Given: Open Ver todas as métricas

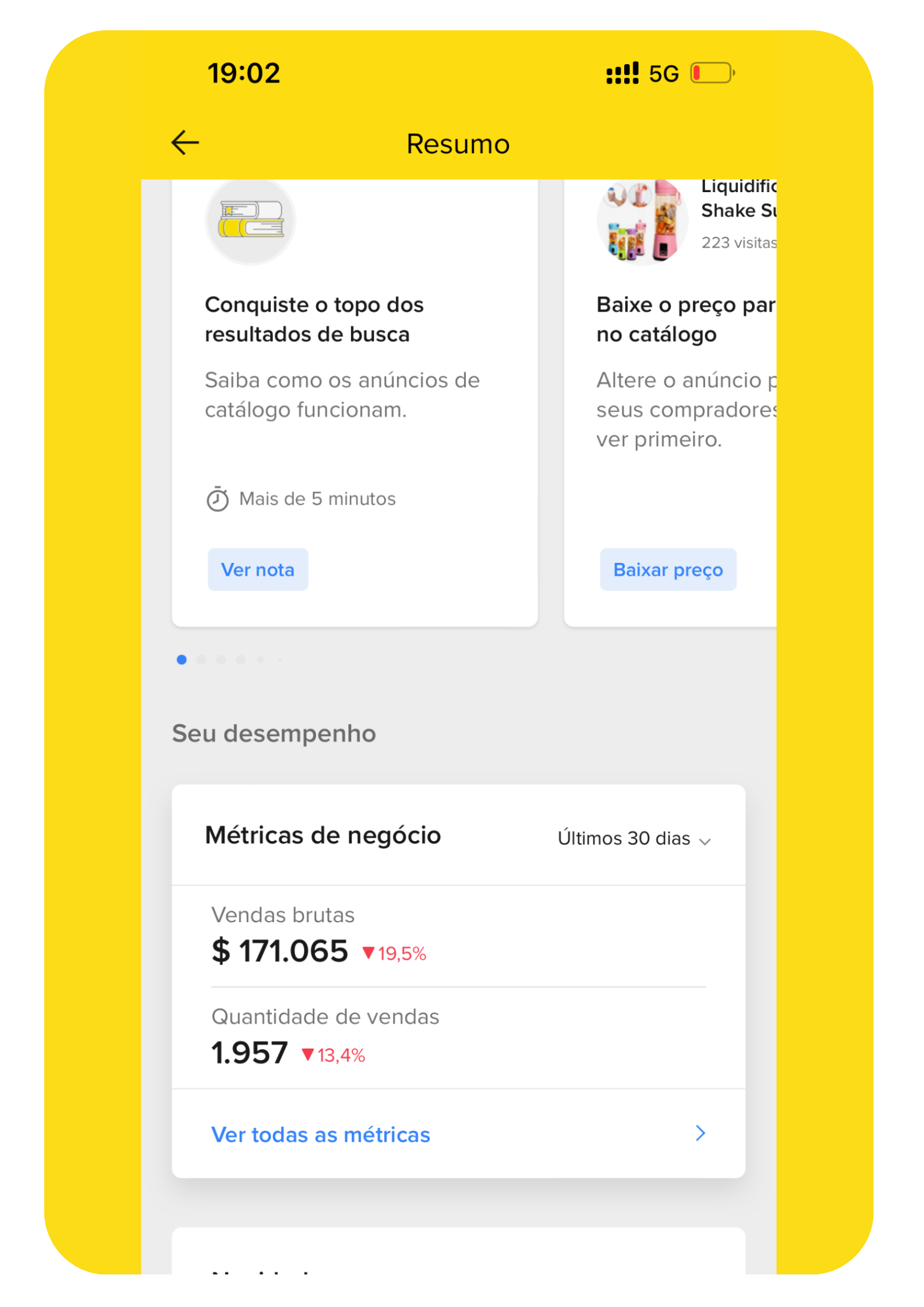Looking at the screenshot, I should pyautogui.click(x=458, y=1135).
